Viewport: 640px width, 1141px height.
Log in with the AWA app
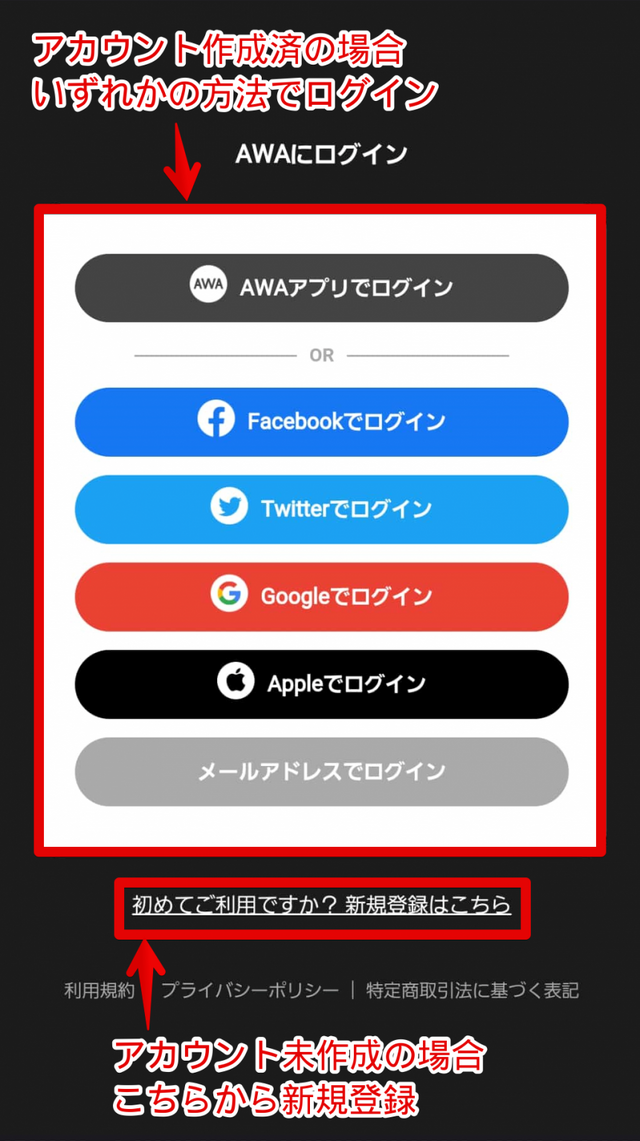[x=321, y=288]
